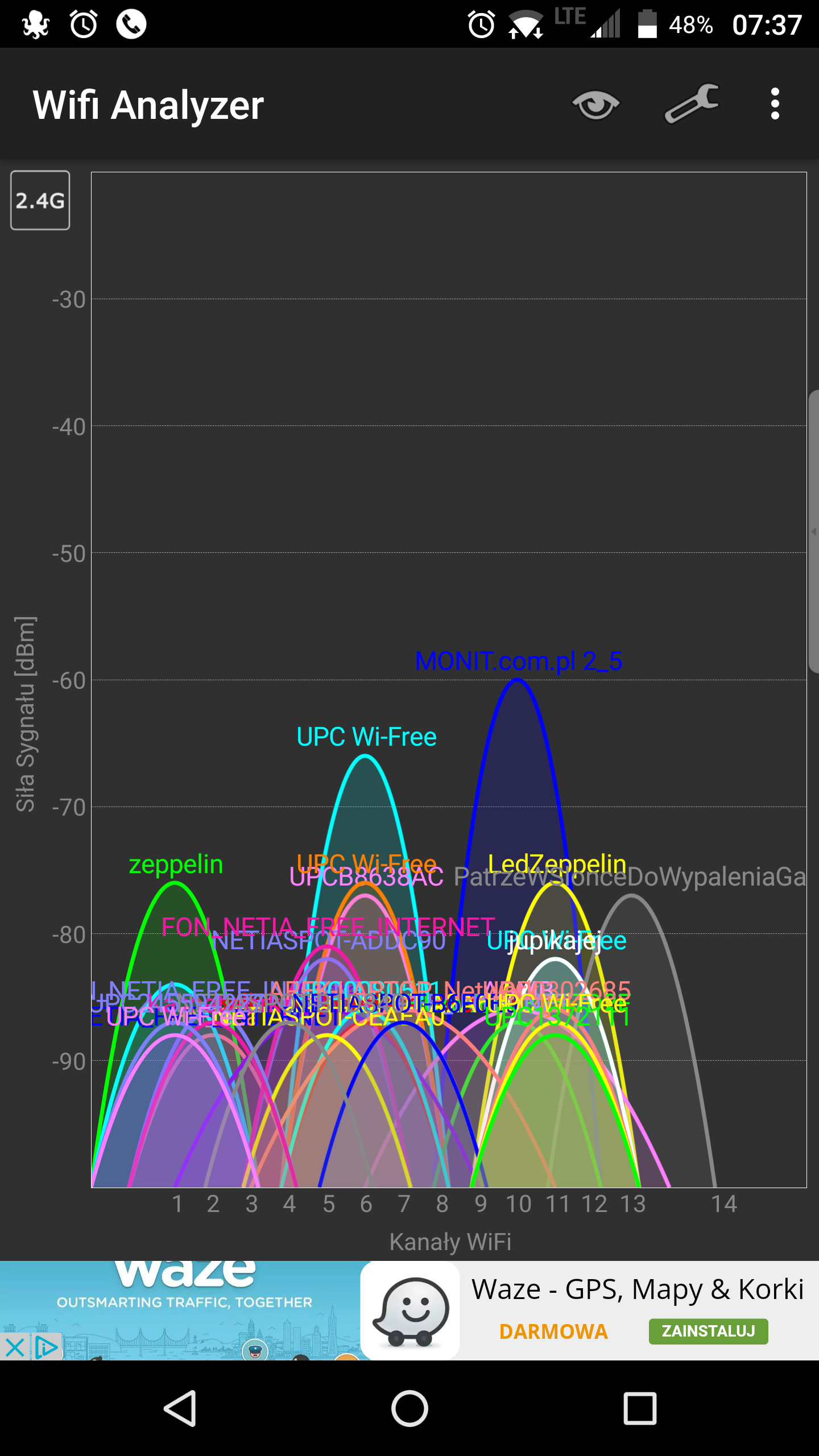819x1456 pixels.
Task: Open the view selector eye icon
Action: click(x=595, y=105)
